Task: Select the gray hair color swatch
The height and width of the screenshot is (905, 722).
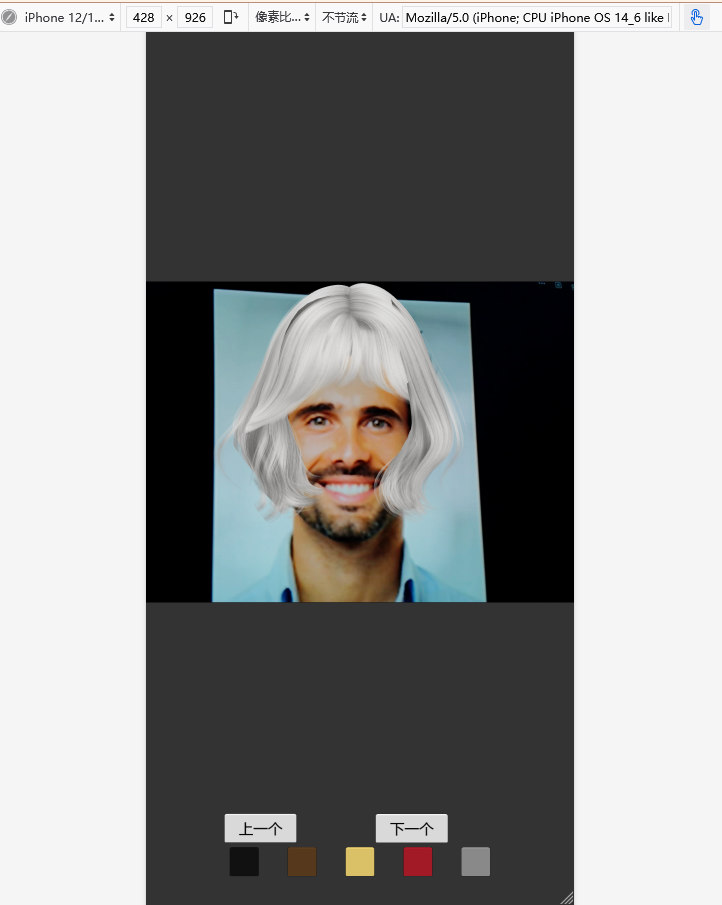Action: pos(476,861)
